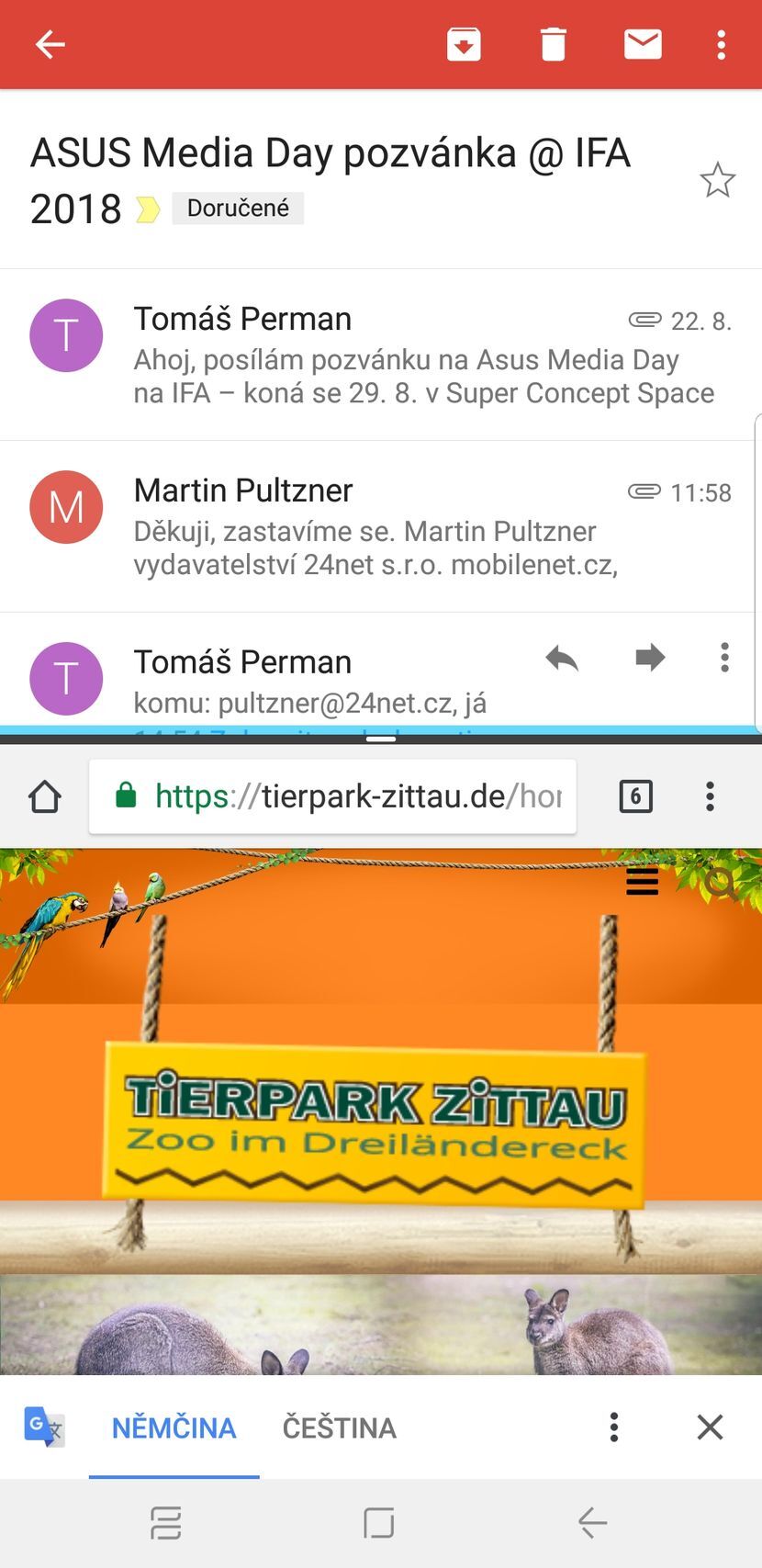Open translate options menu
Screen dimensions: 762x1568
(614, 1427)
